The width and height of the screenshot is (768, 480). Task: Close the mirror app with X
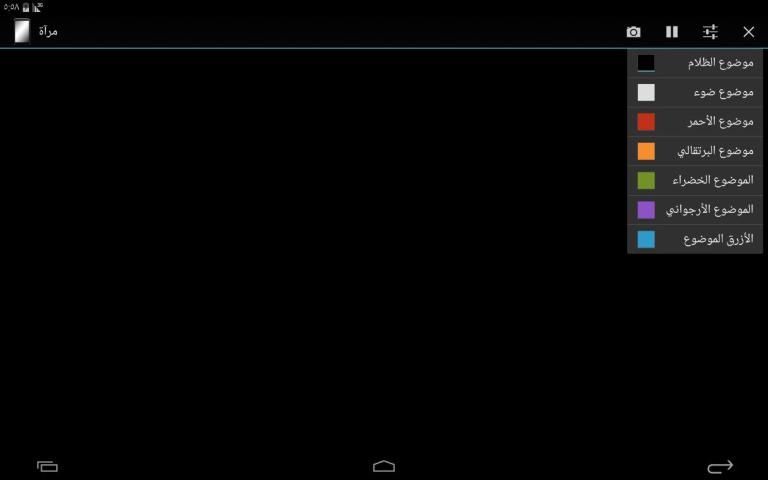click(x=748, y=32)
